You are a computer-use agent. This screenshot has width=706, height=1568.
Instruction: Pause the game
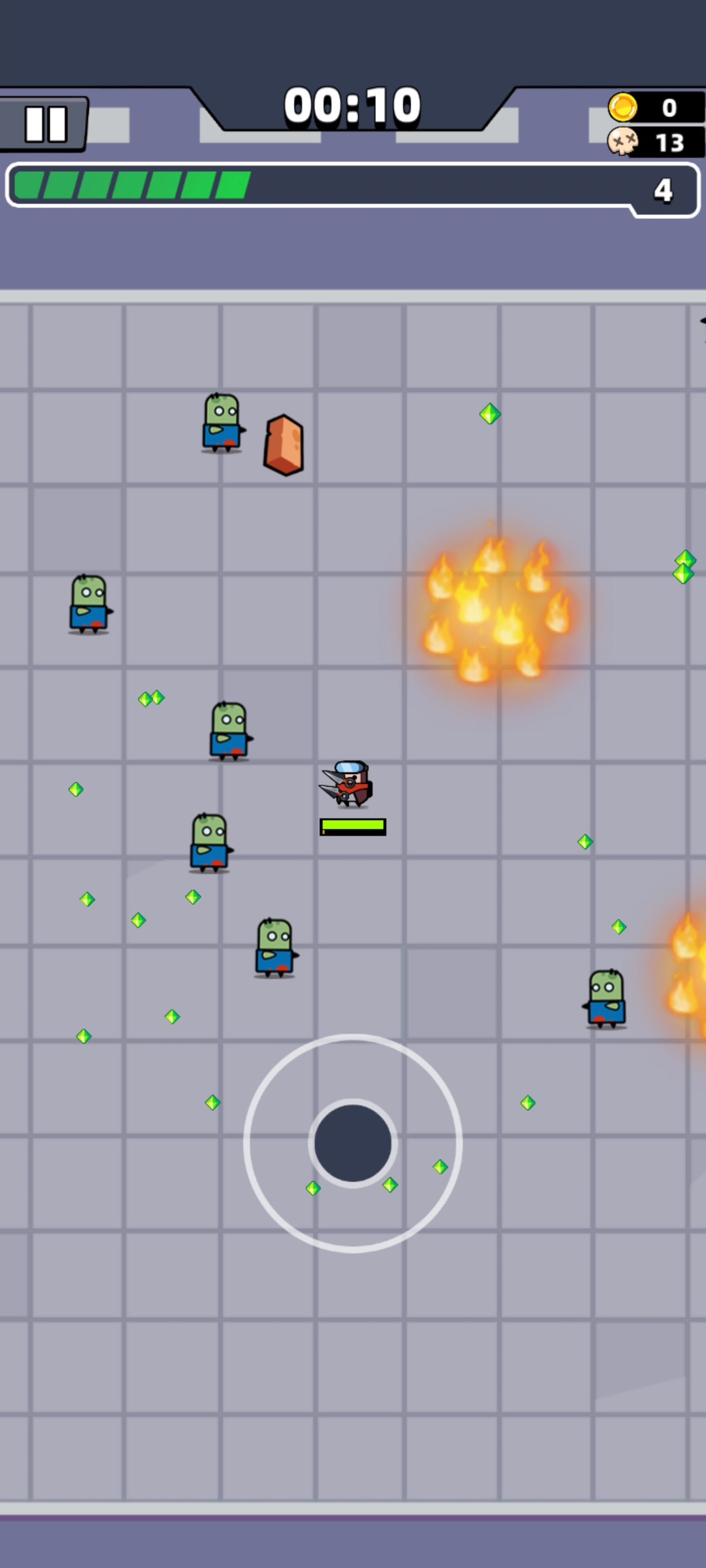(44, 123)
